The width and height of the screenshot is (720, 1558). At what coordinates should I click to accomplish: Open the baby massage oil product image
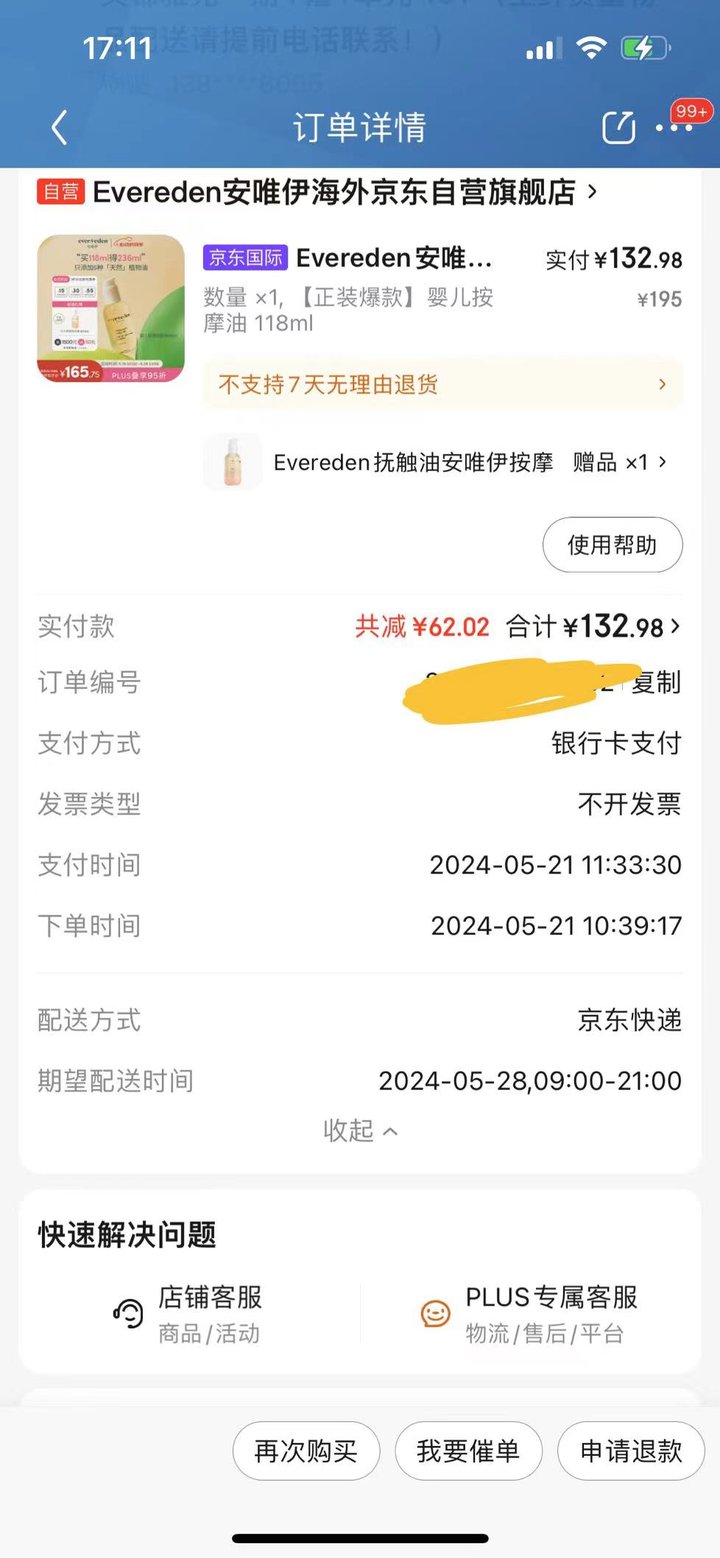tap(111, 308)
